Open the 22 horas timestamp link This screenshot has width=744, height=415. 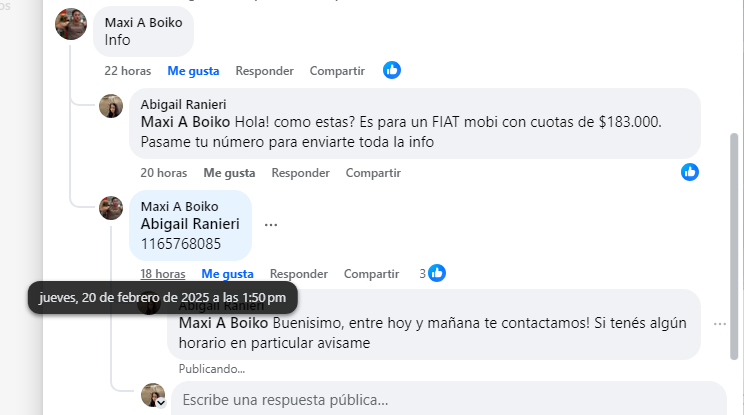(127, 71)
